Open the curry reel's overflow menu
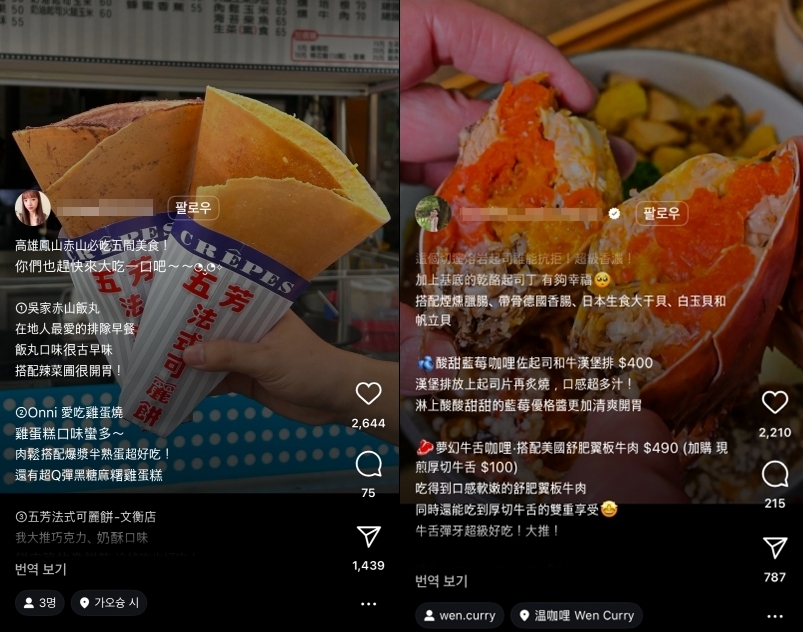 coord(775,616)
